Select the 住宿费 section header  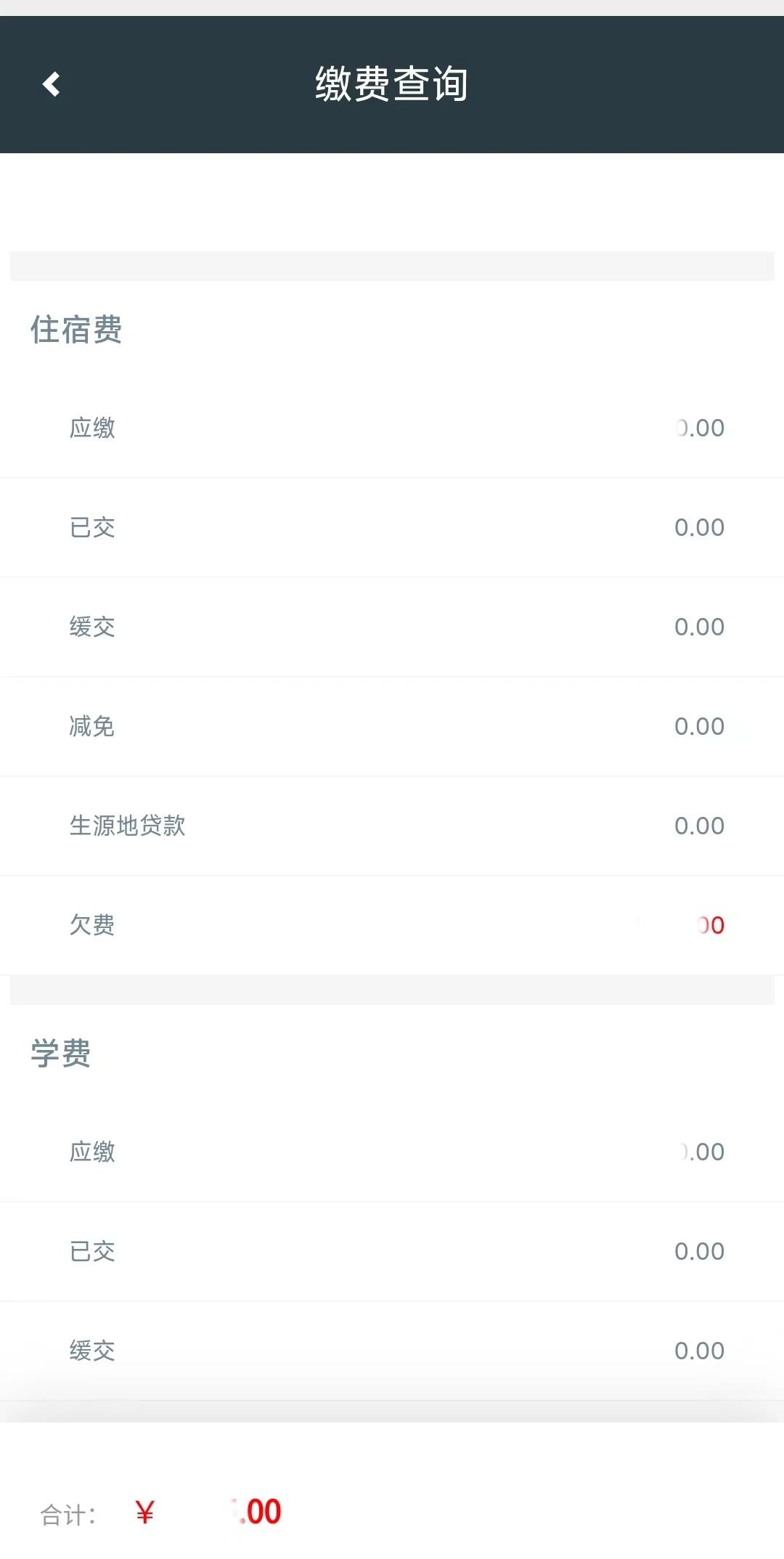point(76,330)
